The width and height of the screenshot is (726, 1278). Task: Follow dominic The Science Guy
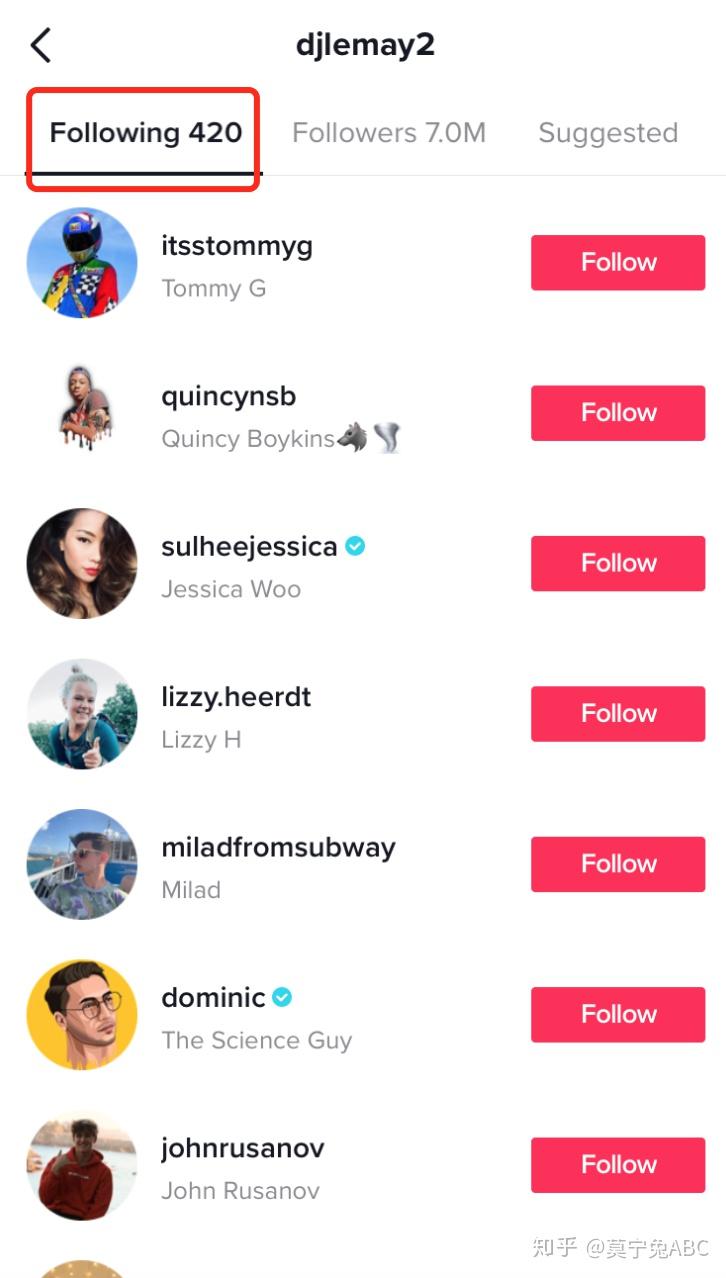coord(618,1014)
